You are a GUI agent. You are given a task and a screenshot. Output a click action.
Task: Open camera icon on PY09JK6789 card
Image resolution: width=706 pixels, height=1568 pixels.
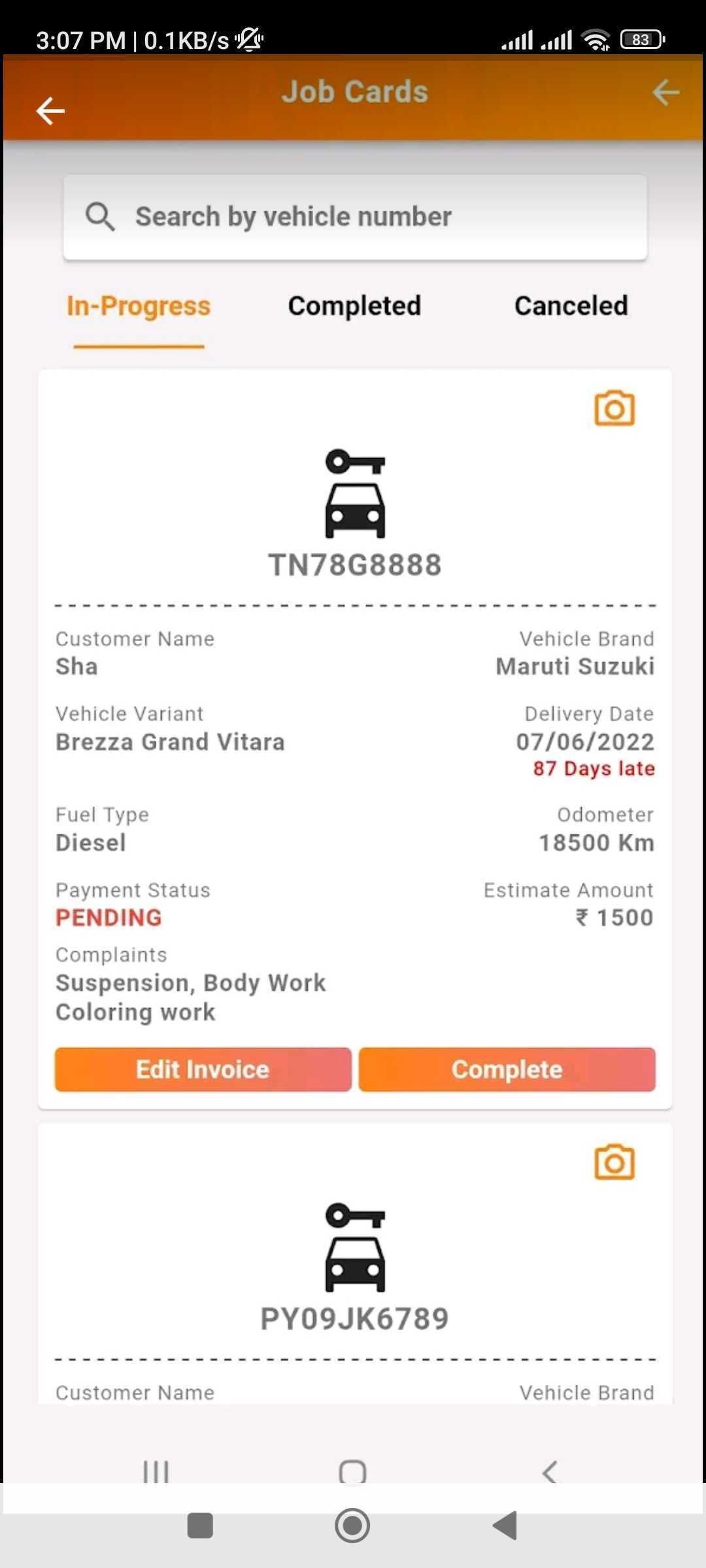(x=614, y=1162)
